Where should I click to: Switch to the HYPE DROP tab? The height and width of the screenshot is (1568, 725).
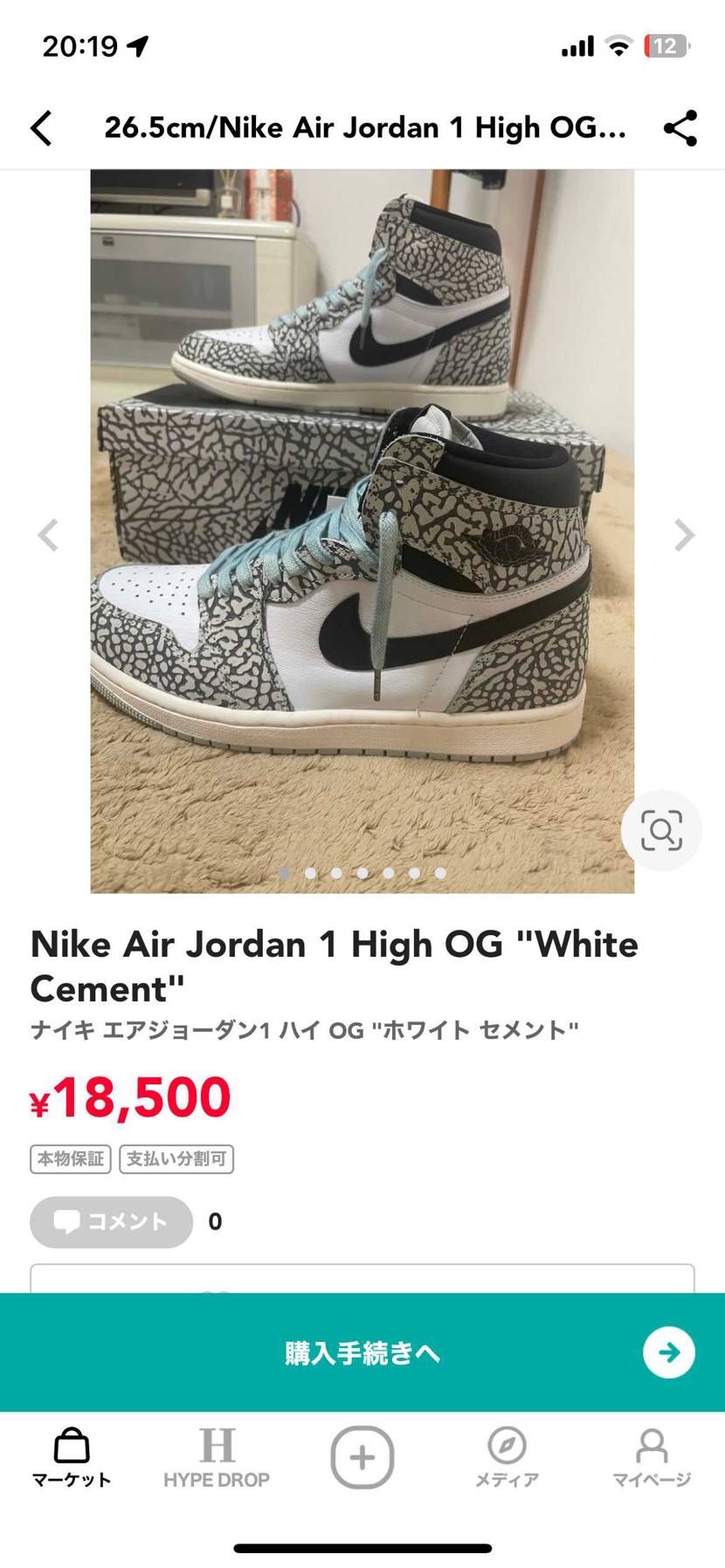[217, 1457]
